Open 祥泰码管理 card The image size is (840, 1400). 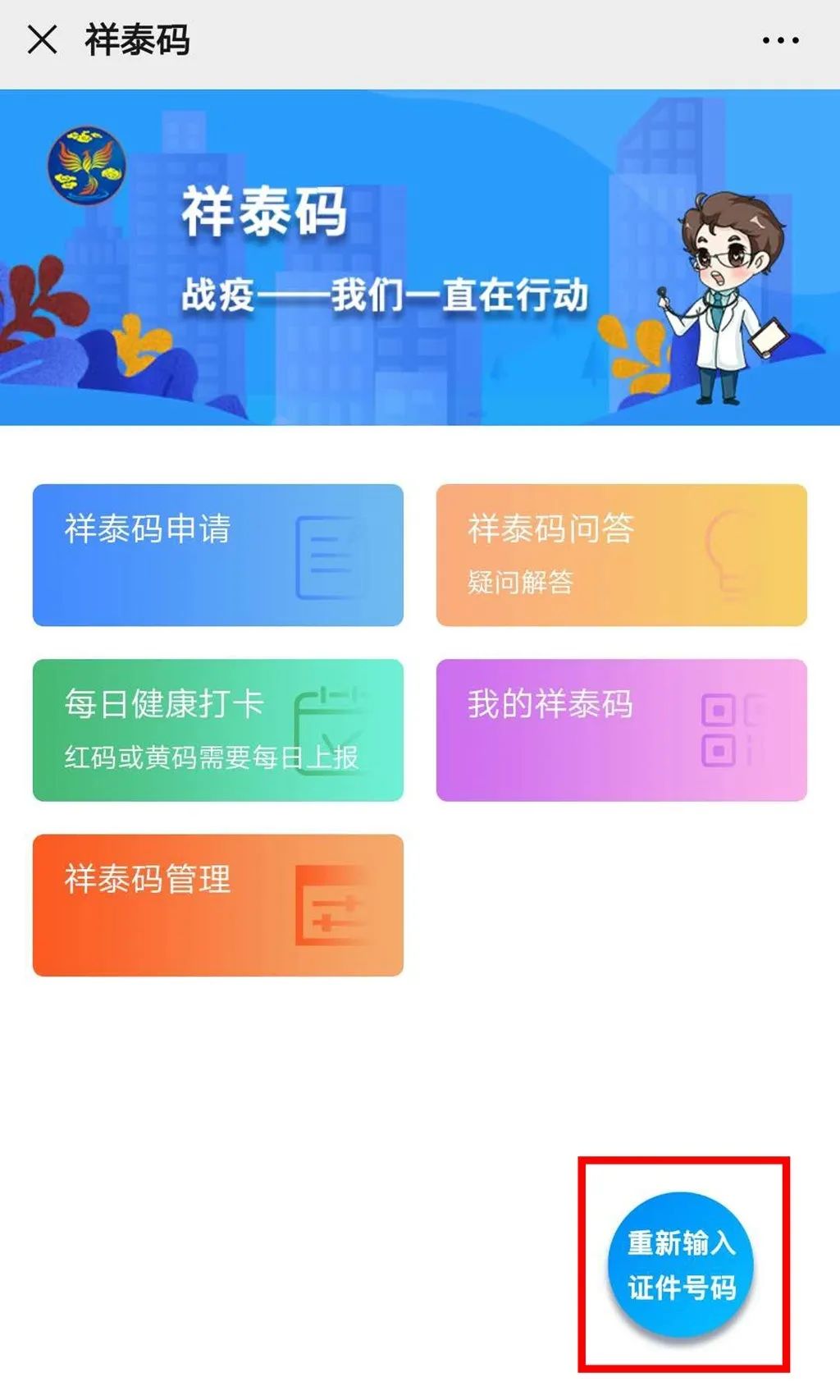click(218, 905)
